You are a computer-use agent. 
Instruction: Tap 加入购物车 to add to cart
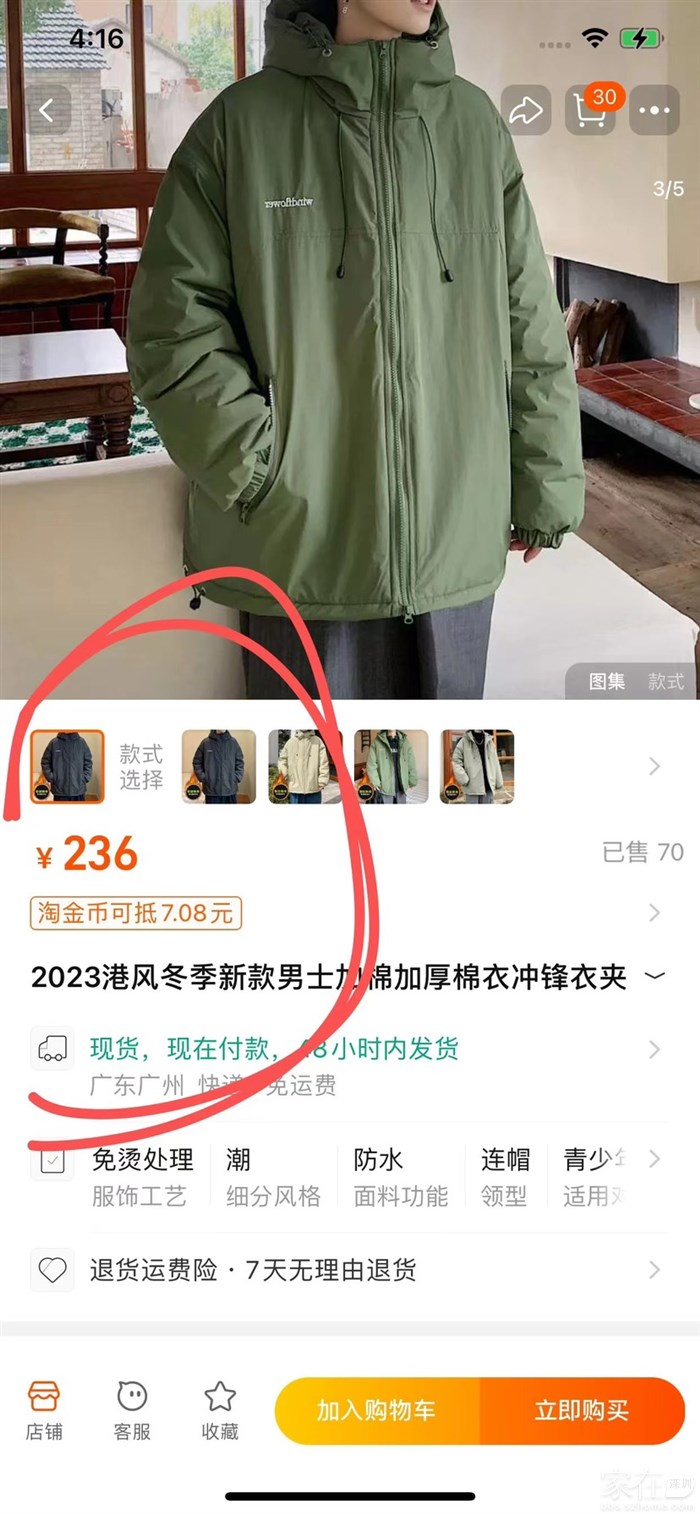(376, 1411)
